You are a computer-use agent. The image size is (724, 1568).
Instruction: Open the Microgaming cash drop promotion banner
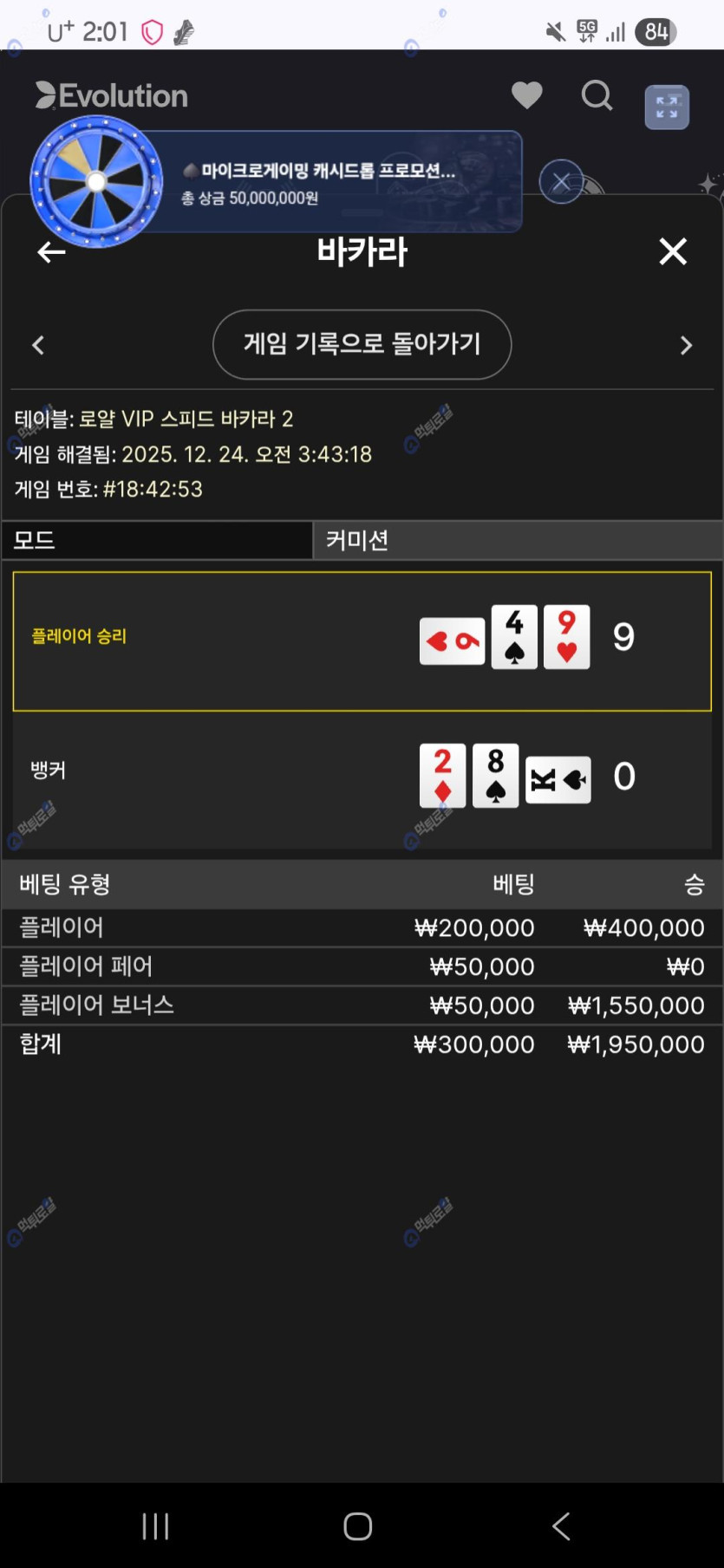click(329, 183)
